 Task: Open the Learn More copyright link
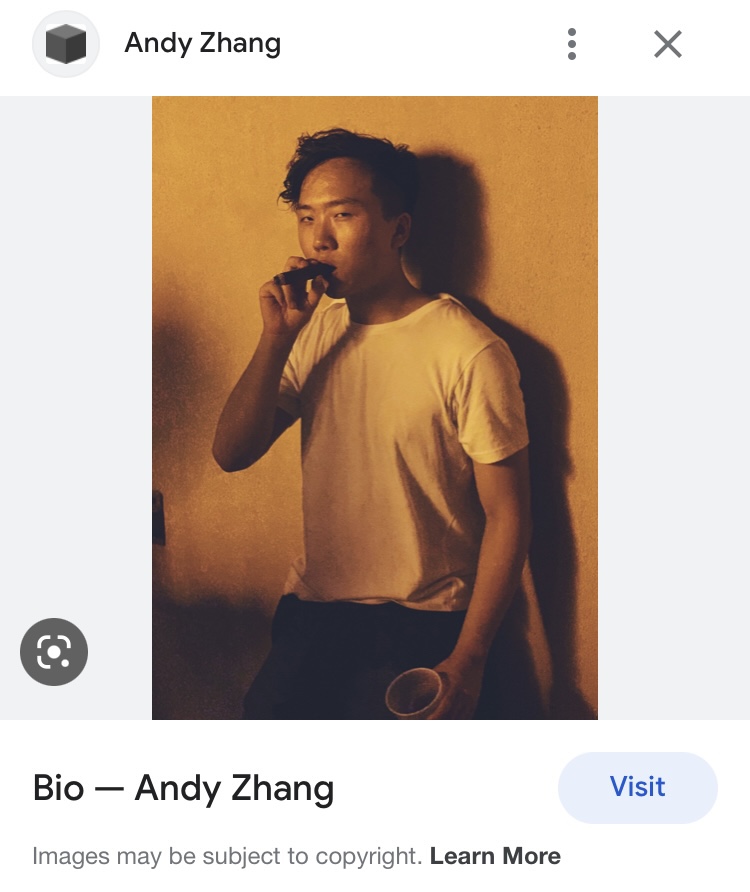495,856
